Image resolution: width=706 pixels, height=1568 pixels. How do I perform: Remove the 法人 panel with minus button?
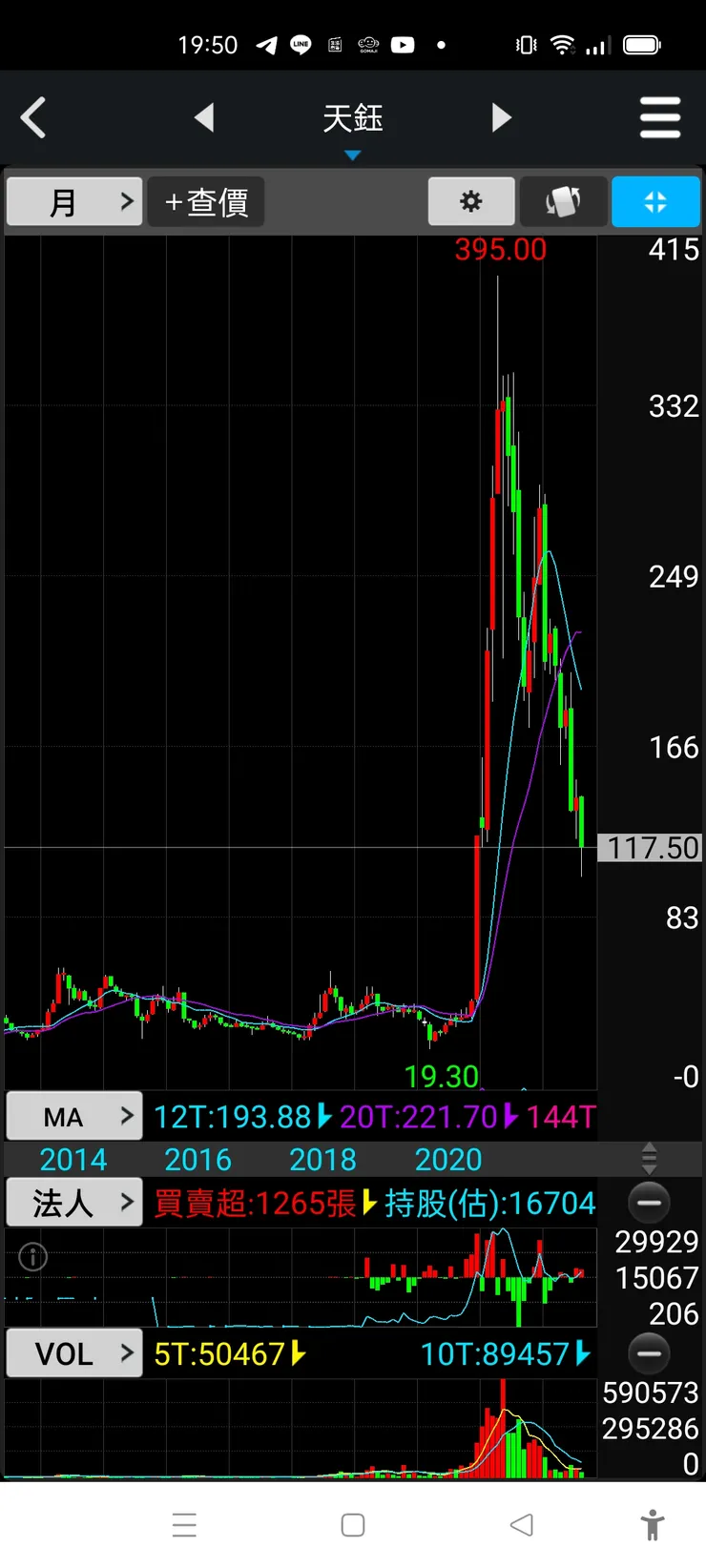649,1203
